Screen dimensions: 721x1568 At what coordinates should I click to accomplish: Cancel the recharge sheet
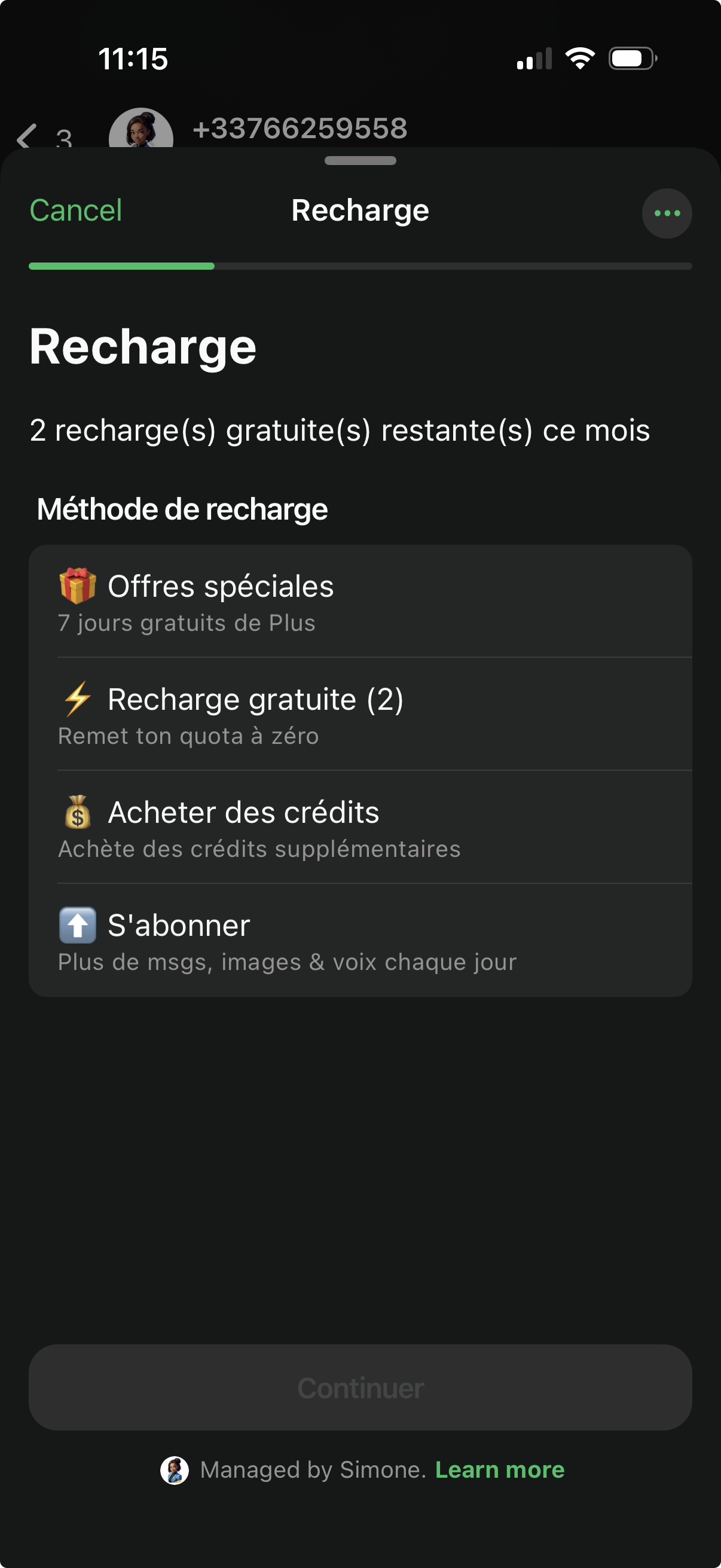point(76,211)
